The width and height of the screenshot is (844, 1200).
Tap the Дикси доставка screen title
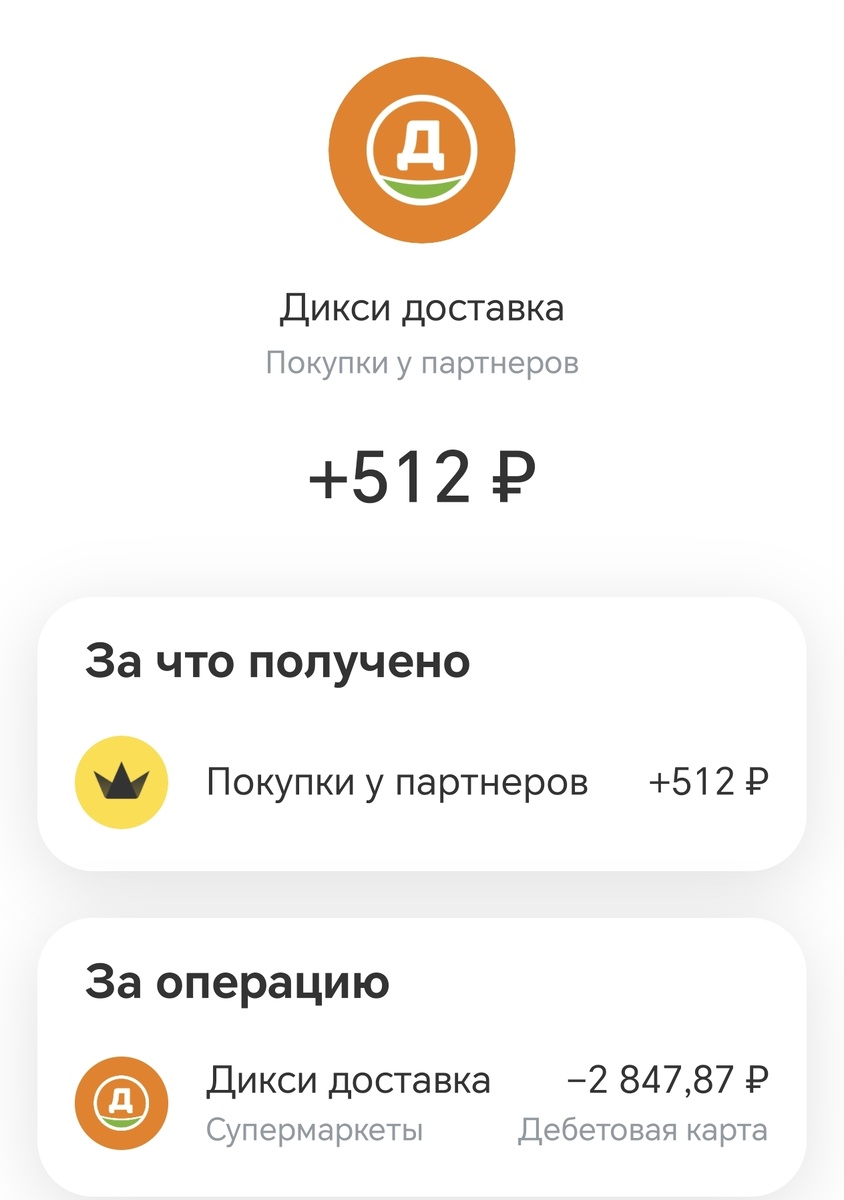(x=421, y=308)
